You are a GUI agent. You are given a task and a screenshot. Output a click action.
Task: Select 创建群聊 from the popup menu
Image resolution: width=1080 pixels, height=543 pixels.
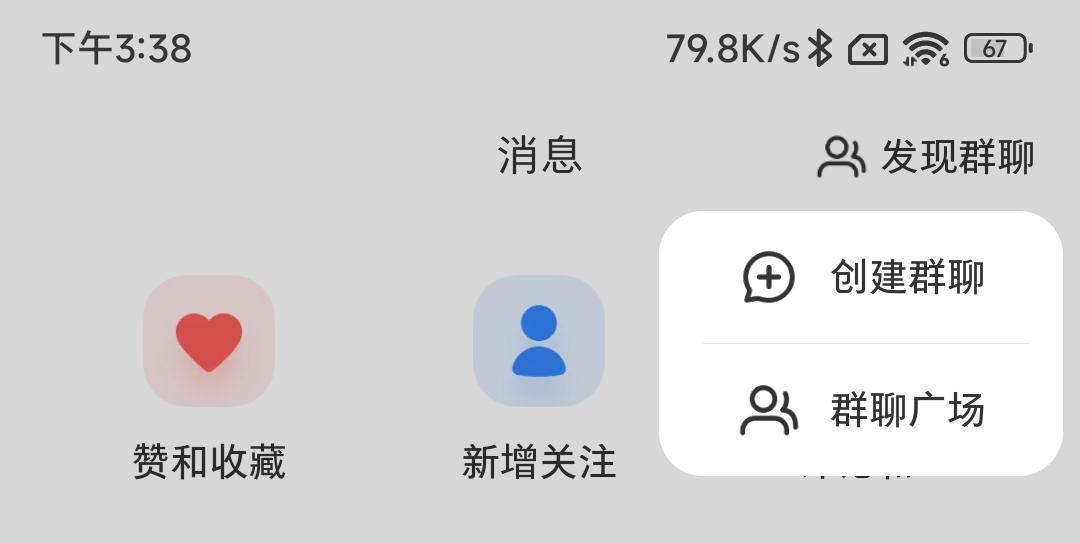pos(863,277)
